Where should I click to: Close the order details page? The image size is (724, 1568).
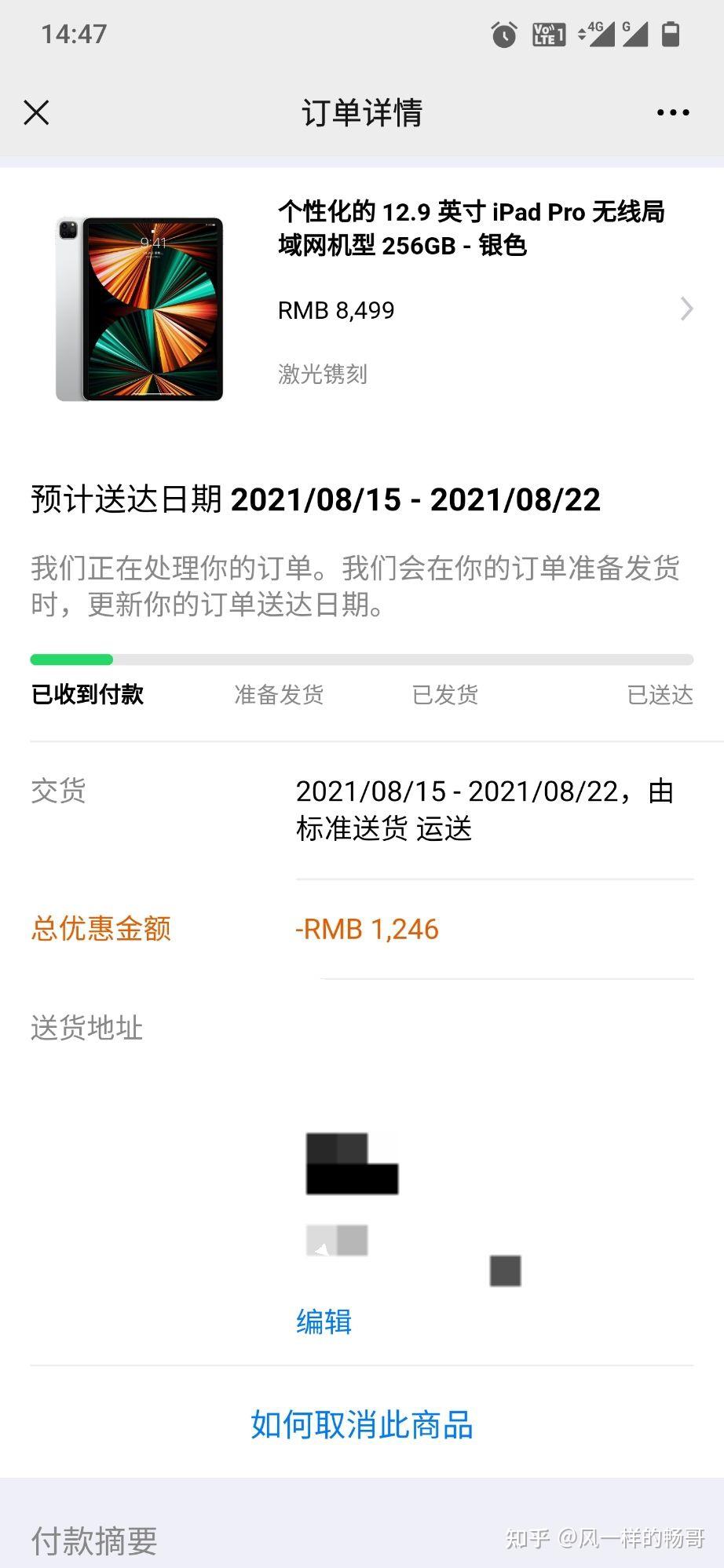(36, 112)
